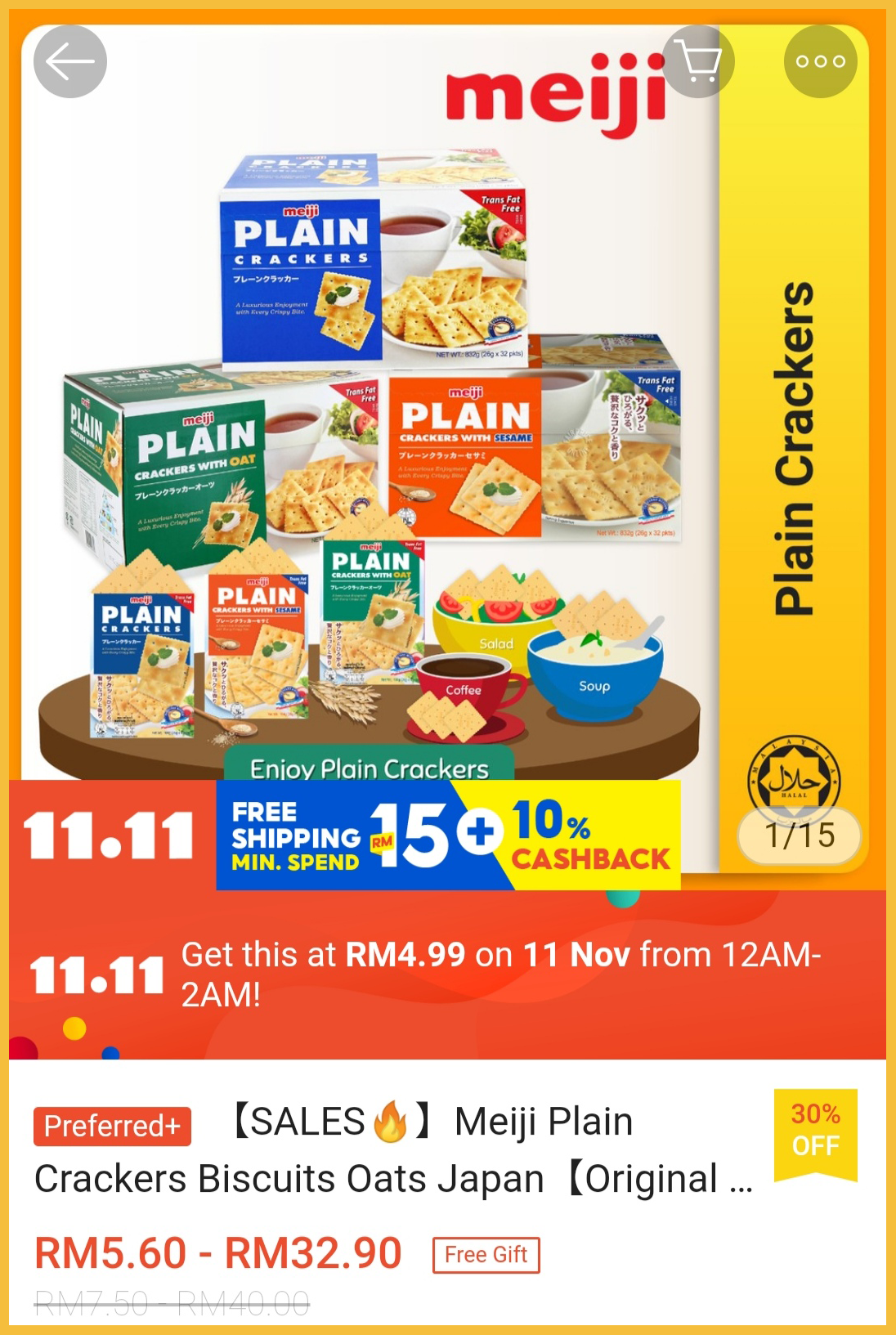Open the three-dot overflow menu
This screenshot has height=1335, width=896.
pos(820,62)
